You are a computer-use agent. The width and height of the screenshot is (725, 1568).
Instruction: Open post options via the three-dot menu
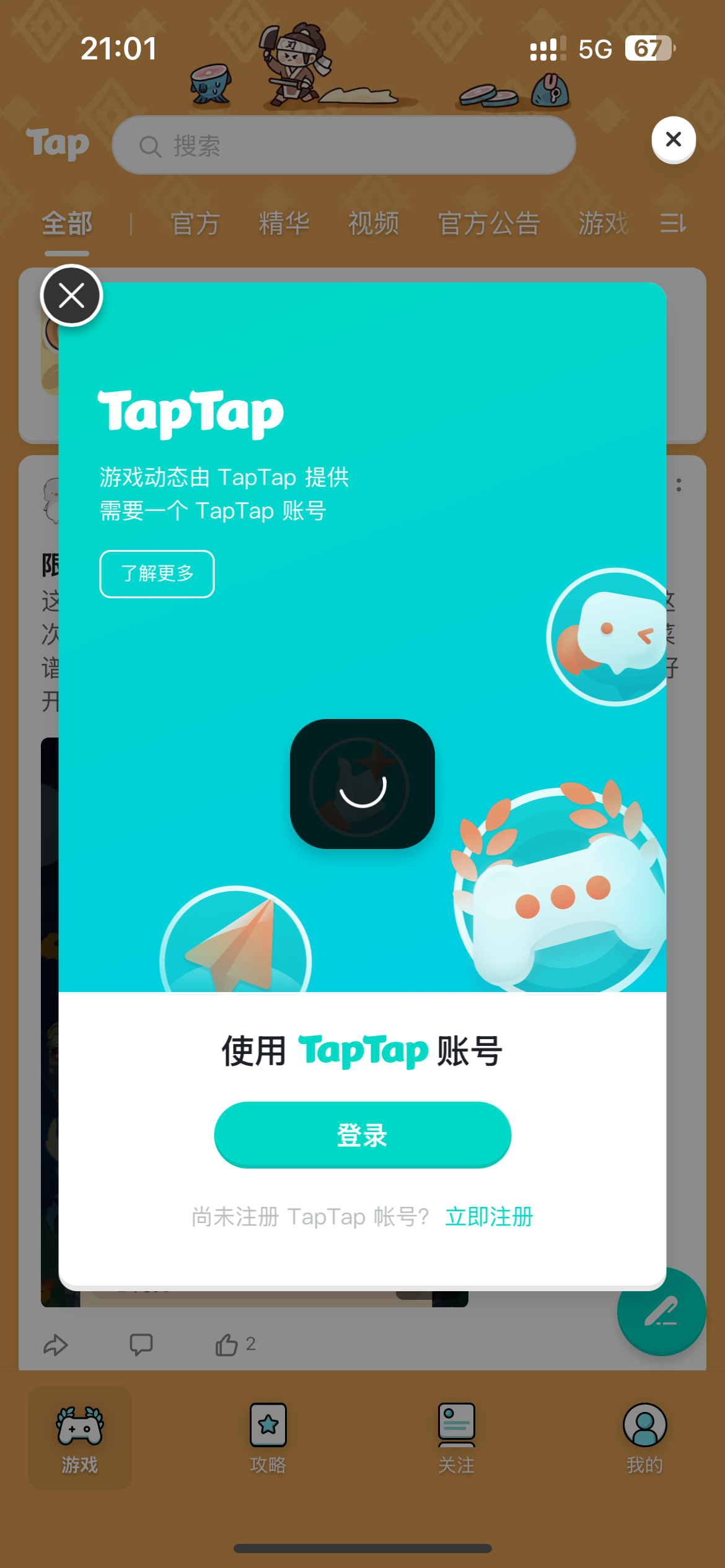pos(679,486)
